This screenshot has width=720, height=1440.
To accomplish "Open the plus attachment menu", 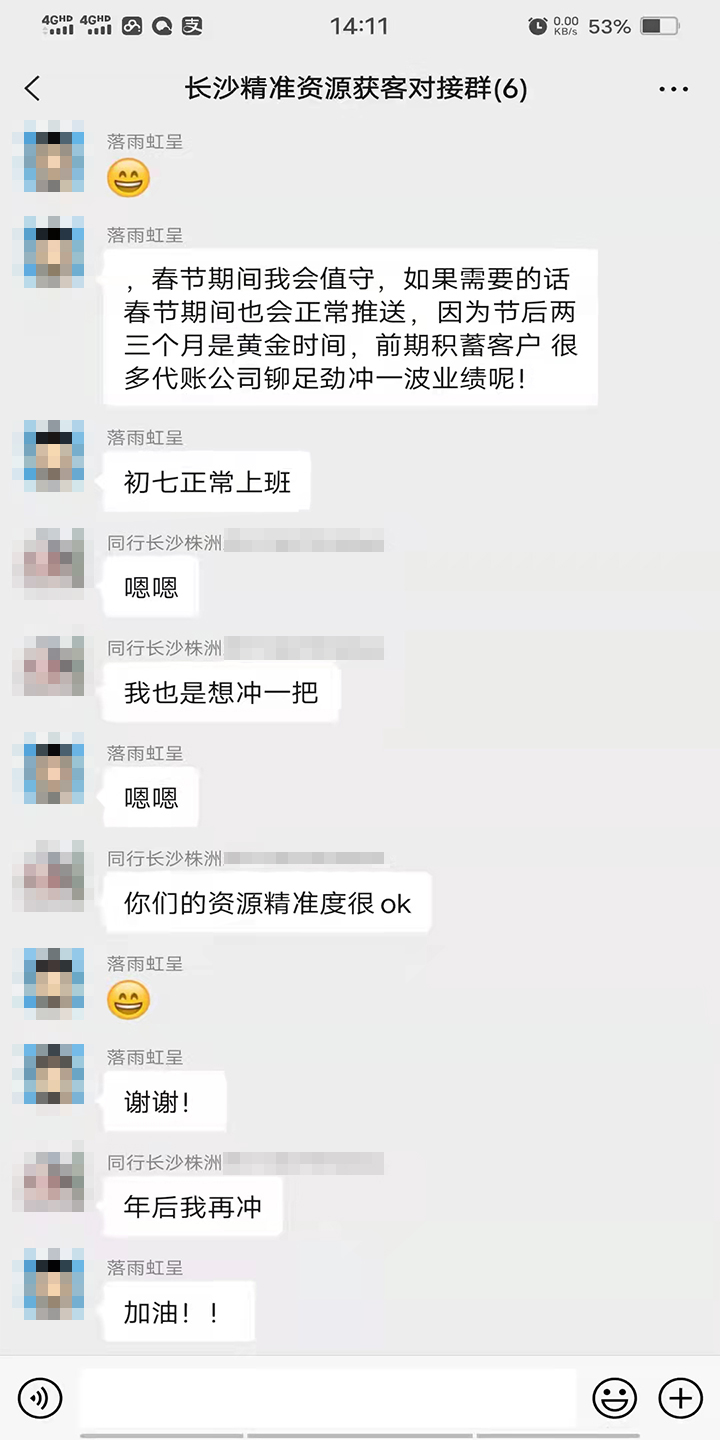I will 680,1397.
